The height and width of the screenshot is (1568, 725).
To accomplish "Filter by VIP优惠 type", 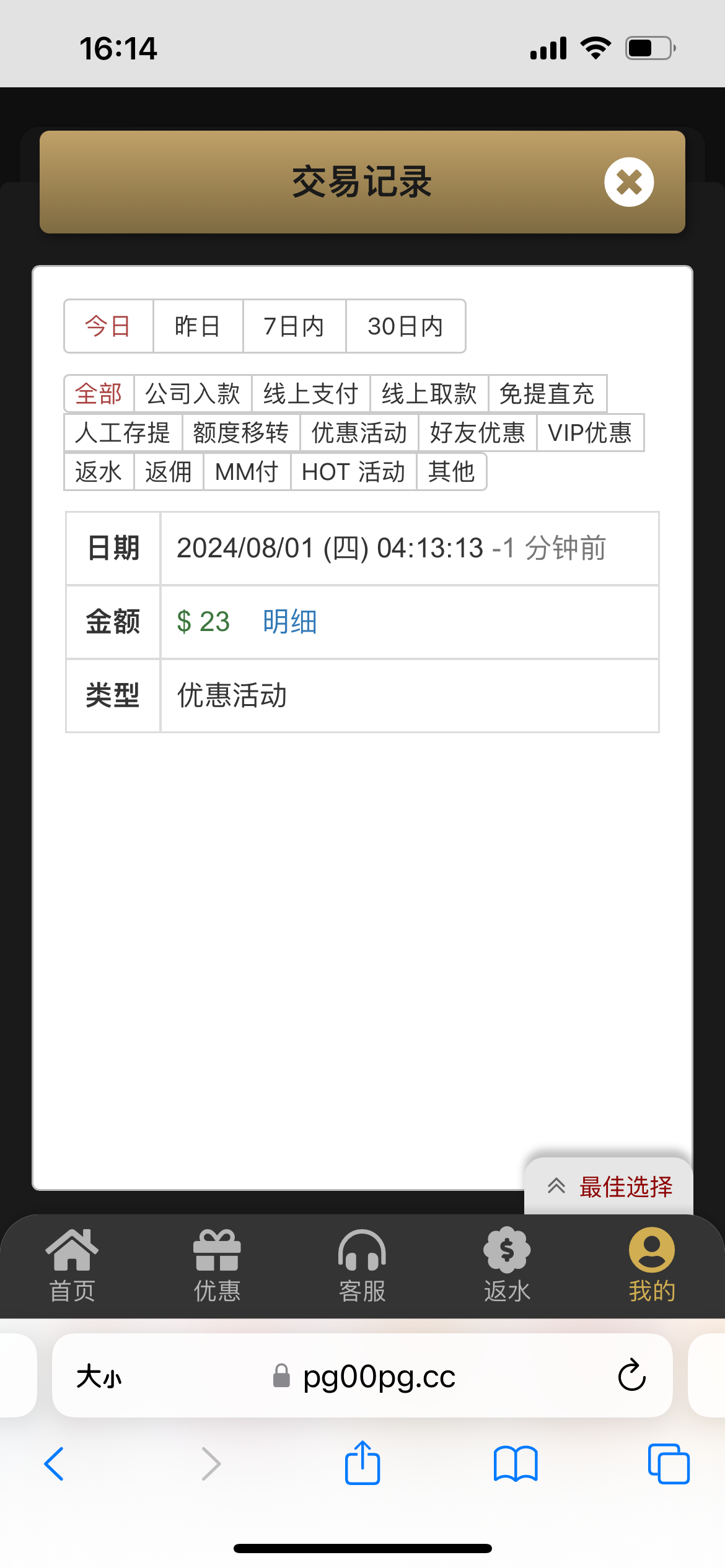I will click(x=589, y=433).
